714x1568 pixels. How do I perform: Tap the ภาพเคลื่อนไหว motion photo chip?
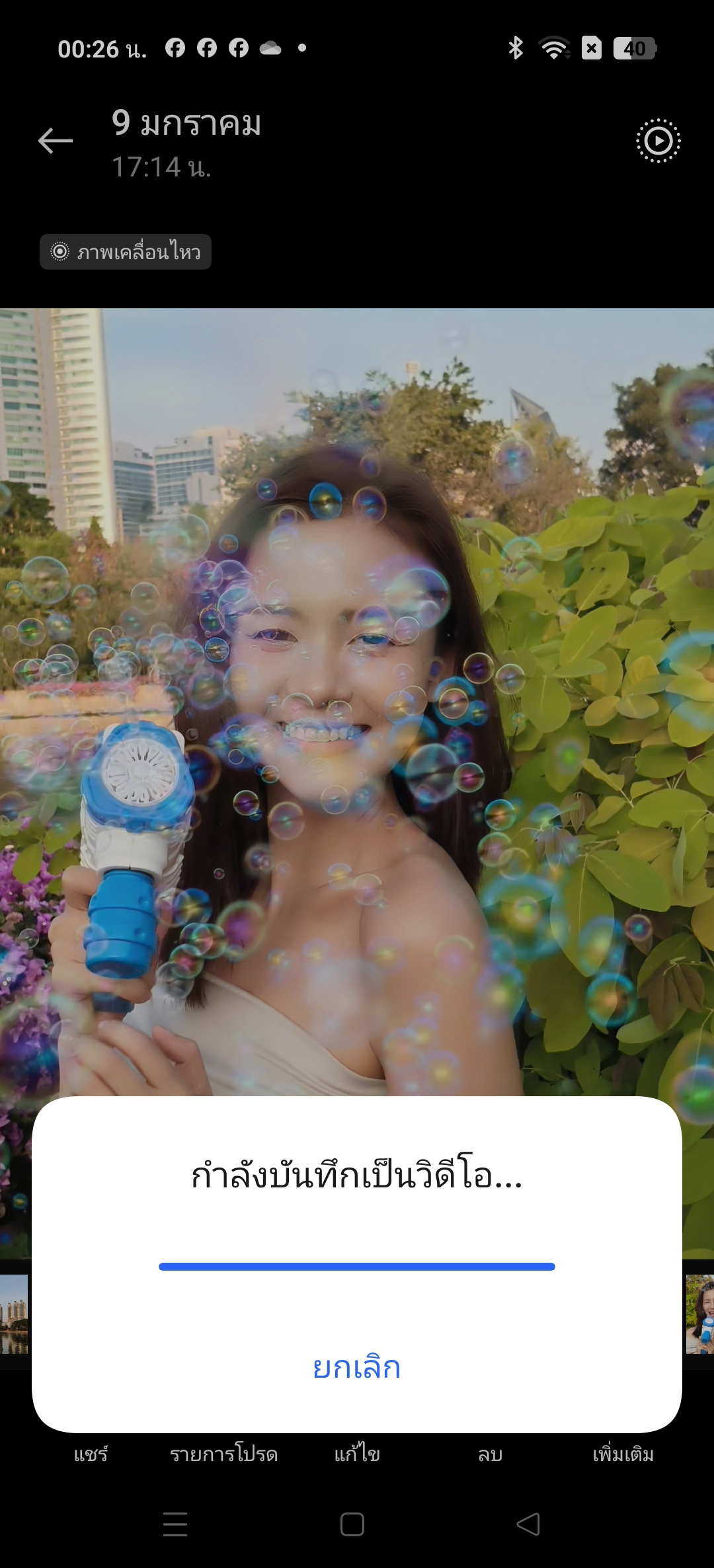pos(126,252)
